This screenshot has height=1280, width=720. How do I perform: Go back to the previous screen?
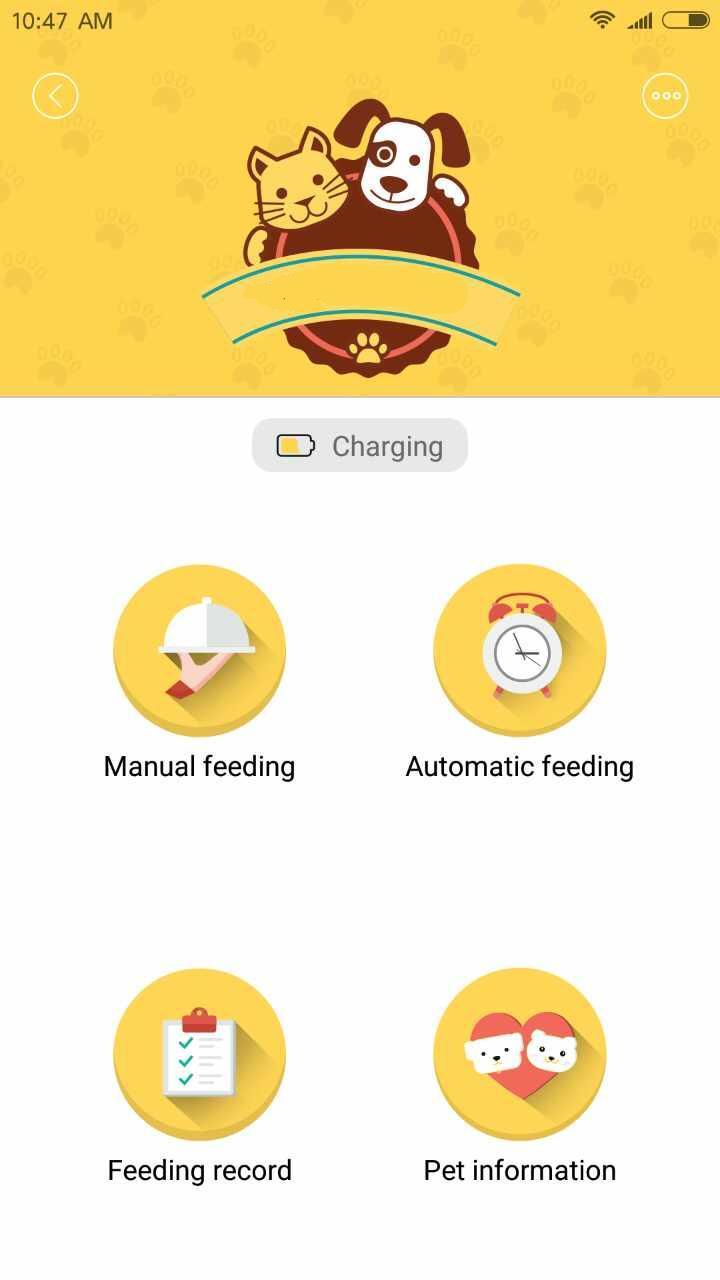pyautogui.click(x=55, y=95)
